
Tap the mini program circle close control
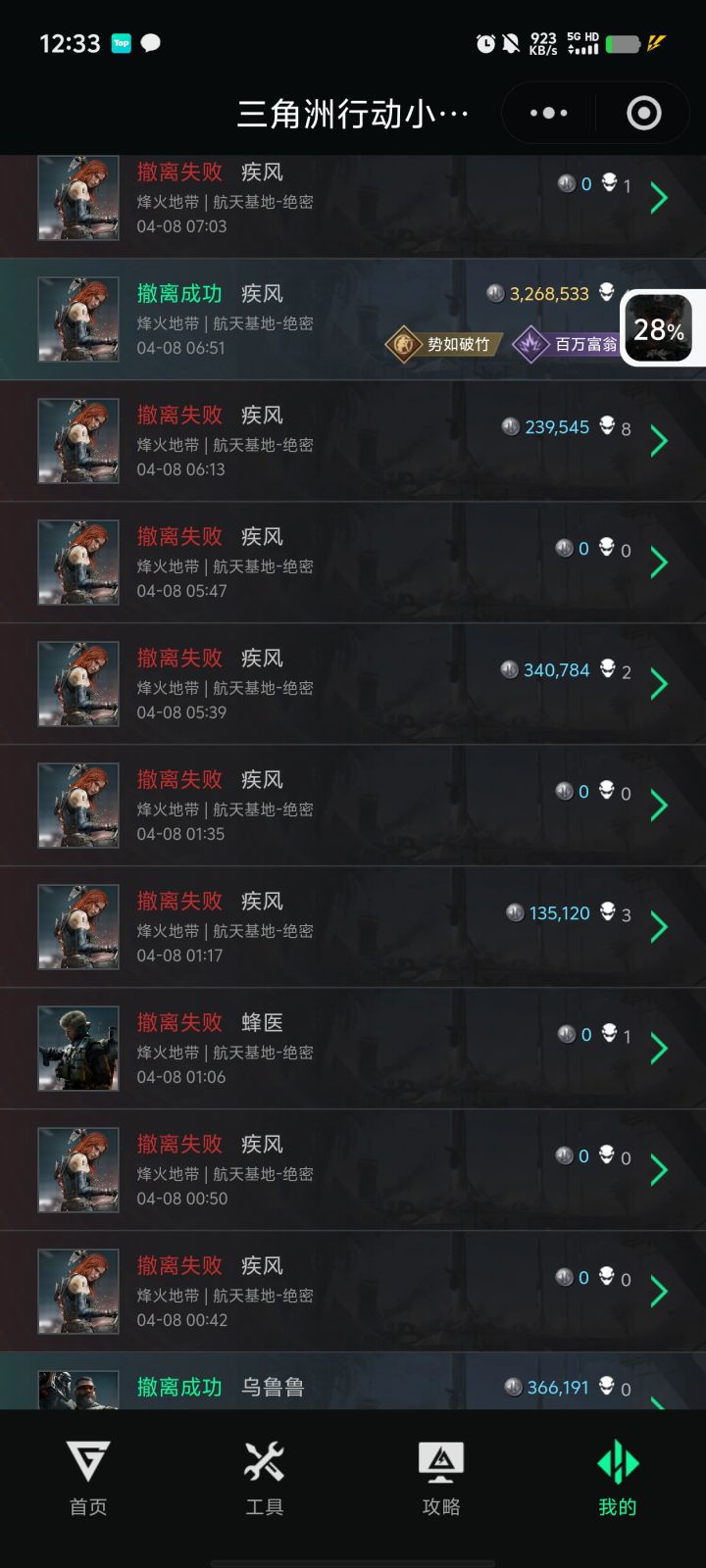click(644, 113)
